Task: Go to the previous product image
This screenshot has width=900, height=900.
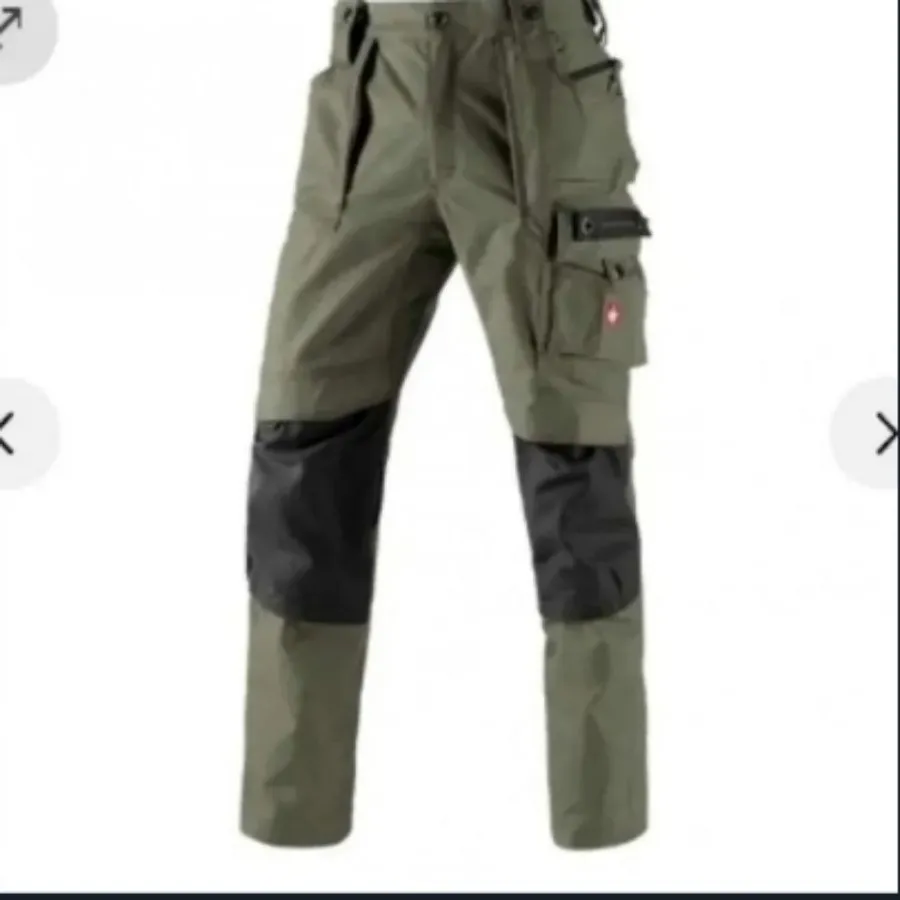Action: pyautogui.click(x=14, y=433)
